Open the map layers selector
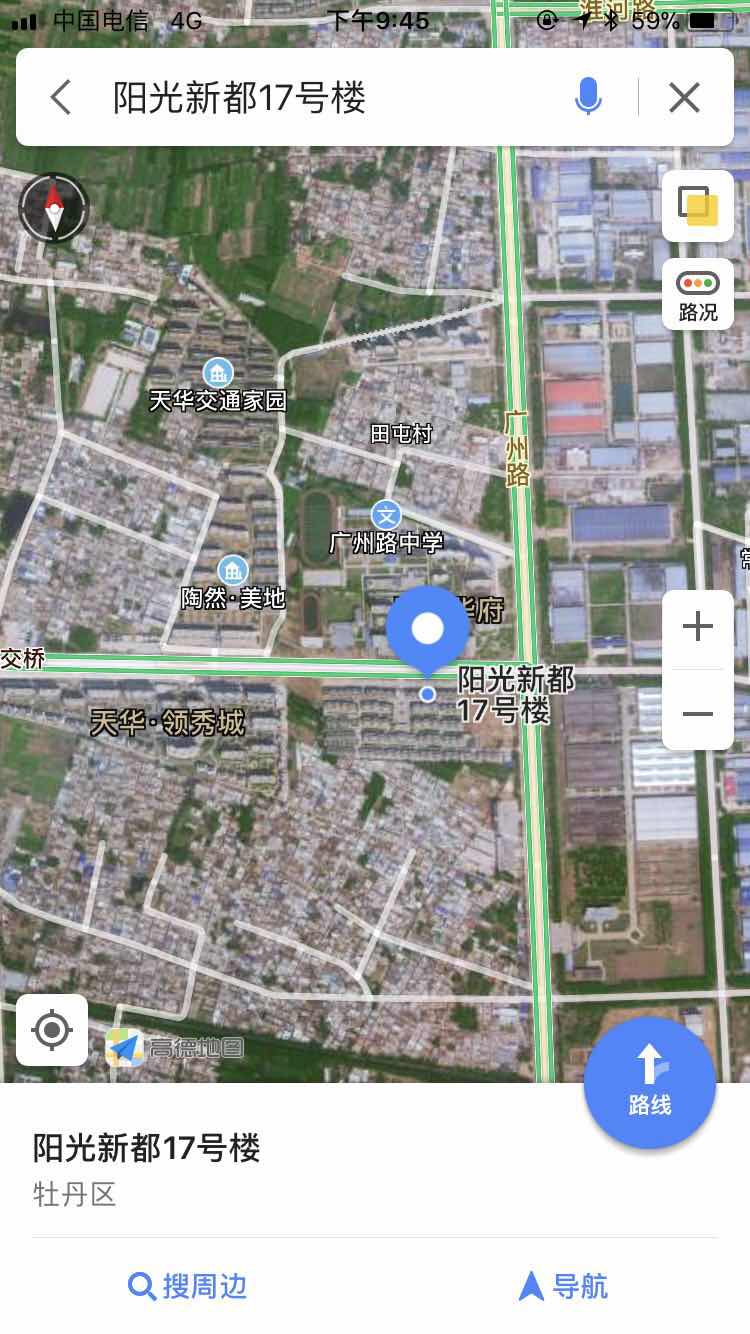 click(698, 206)
